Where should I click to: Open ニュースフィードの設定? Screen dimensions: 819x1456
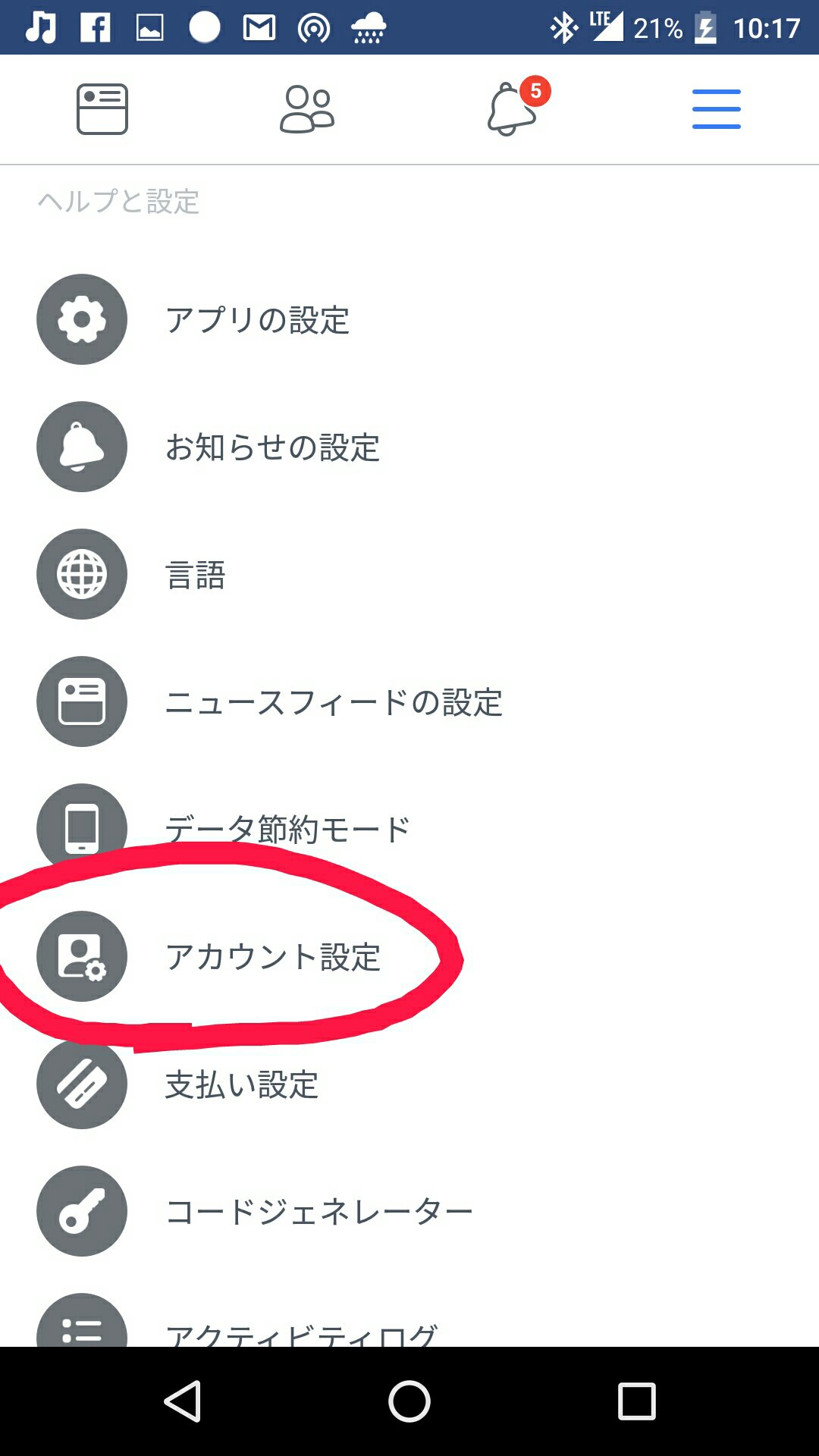click(409, 701)
